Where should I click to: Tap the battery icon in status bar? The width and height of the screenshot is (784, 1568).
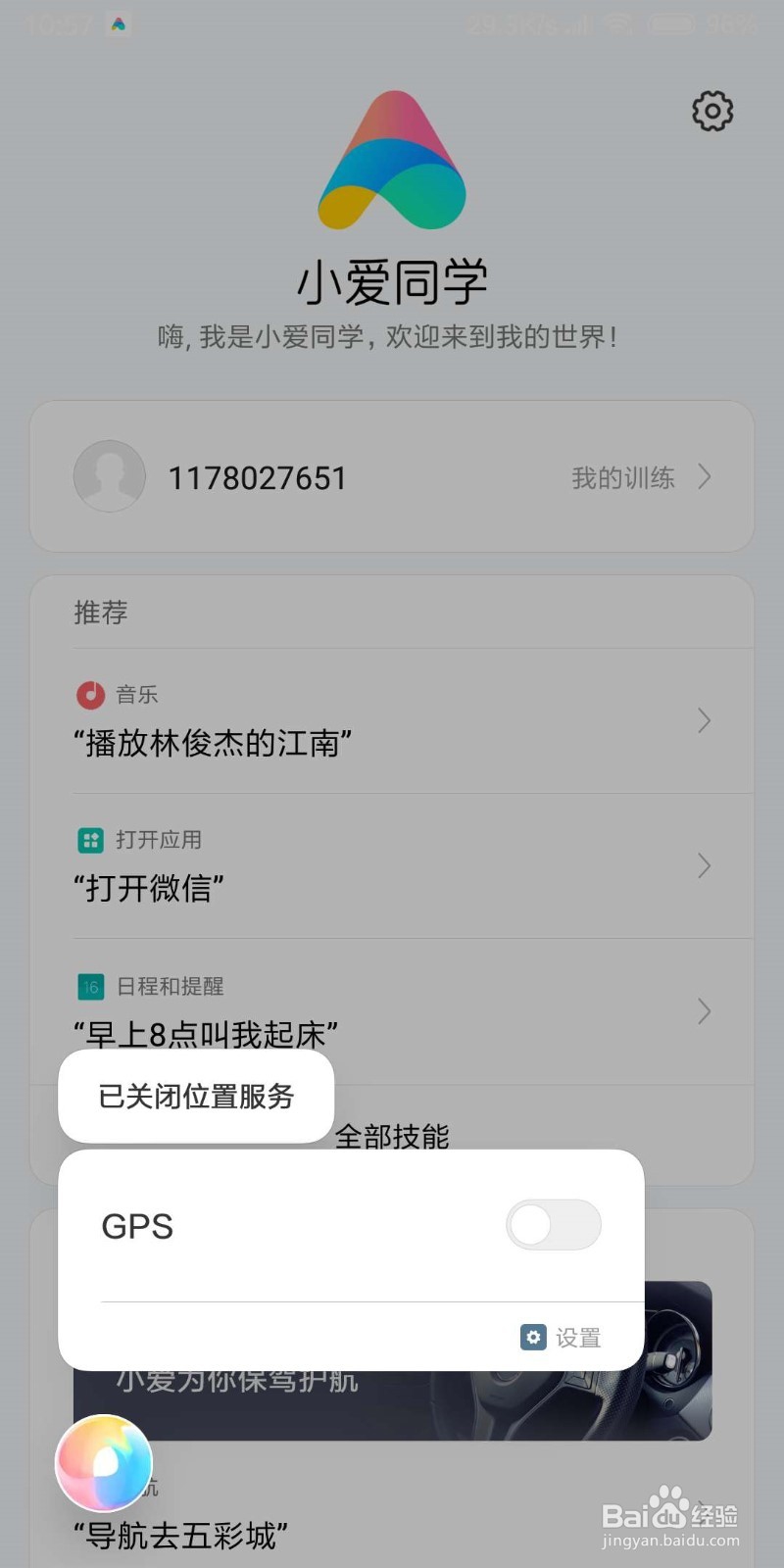[x=670, y=24]
